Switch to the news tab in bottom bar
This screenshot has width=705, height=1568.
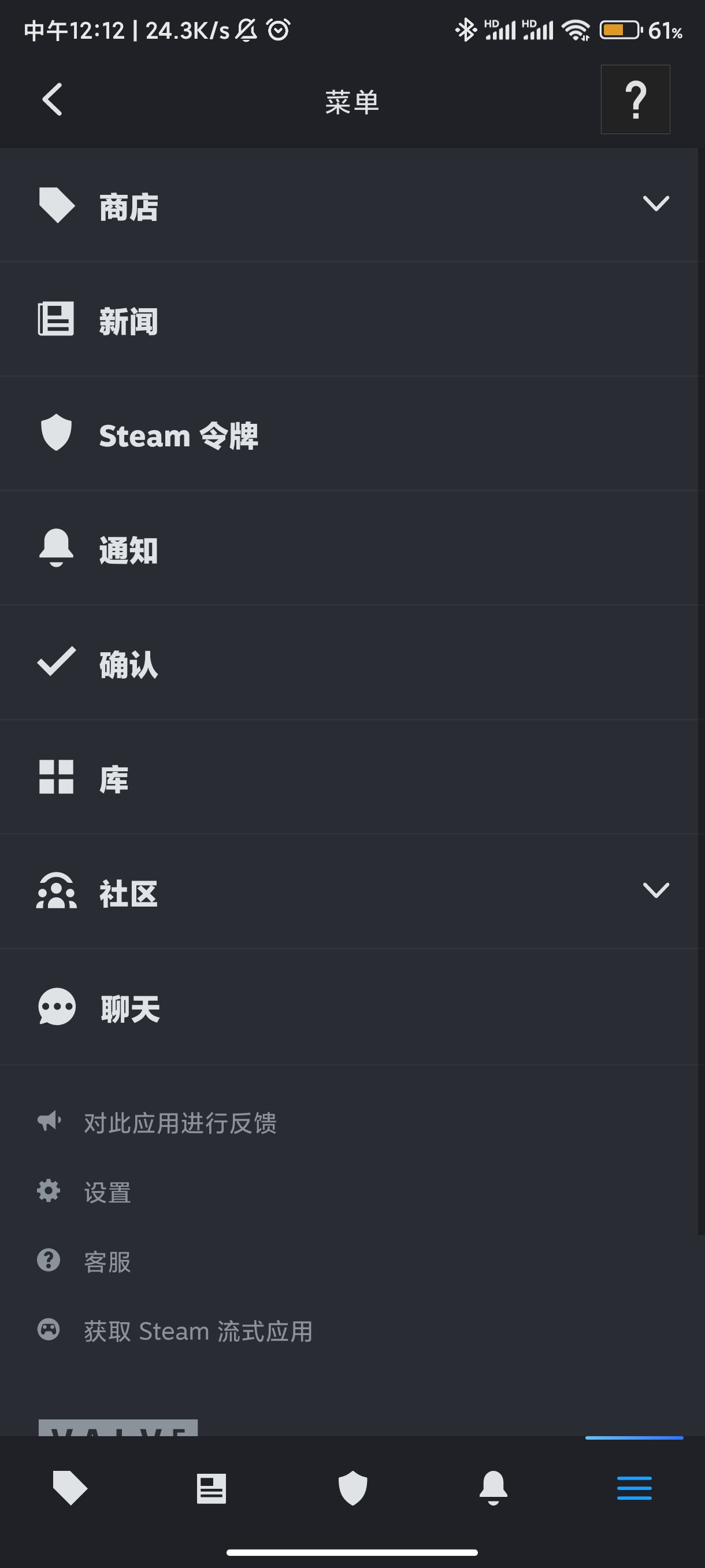[x=211, y=1488]
